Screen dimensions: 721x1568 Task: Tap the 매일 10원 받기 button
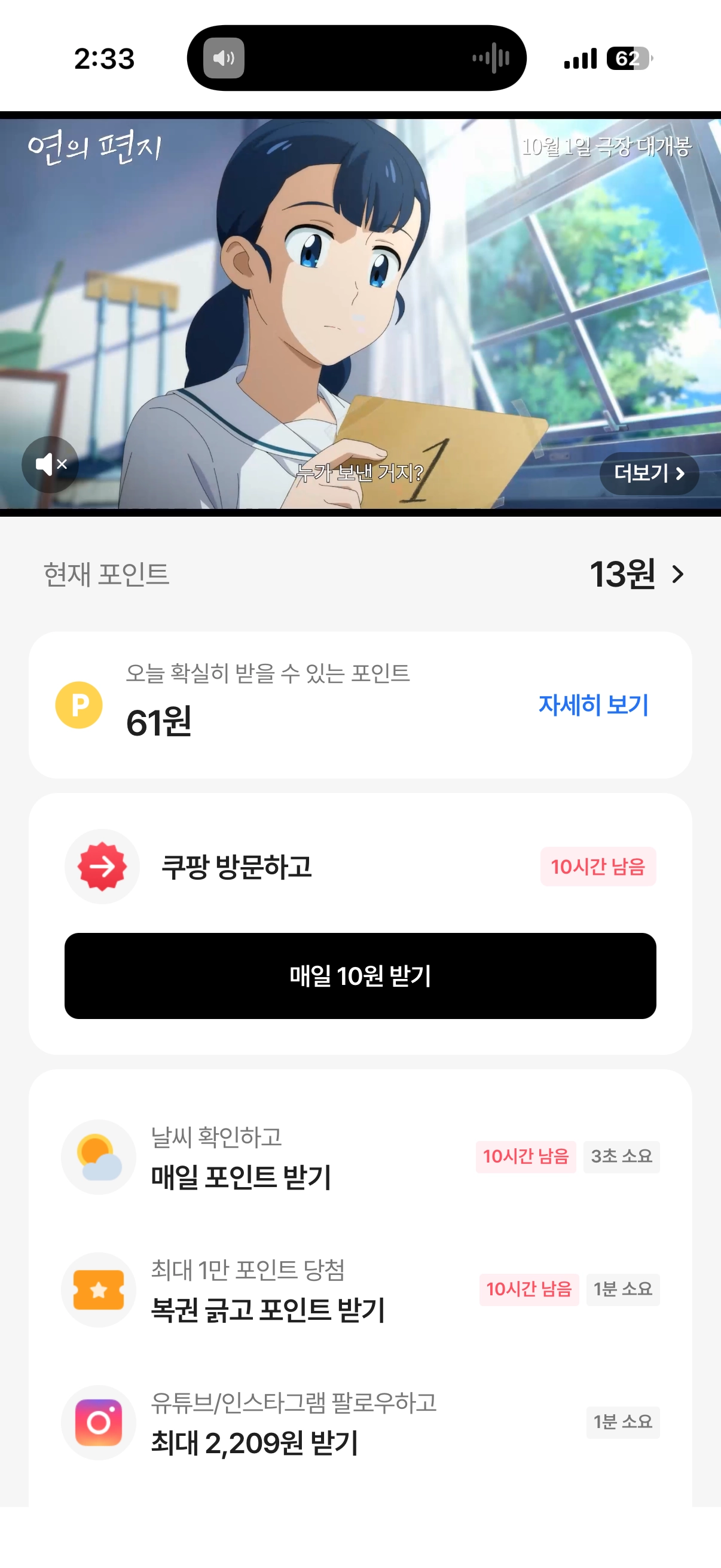[360, 976]
